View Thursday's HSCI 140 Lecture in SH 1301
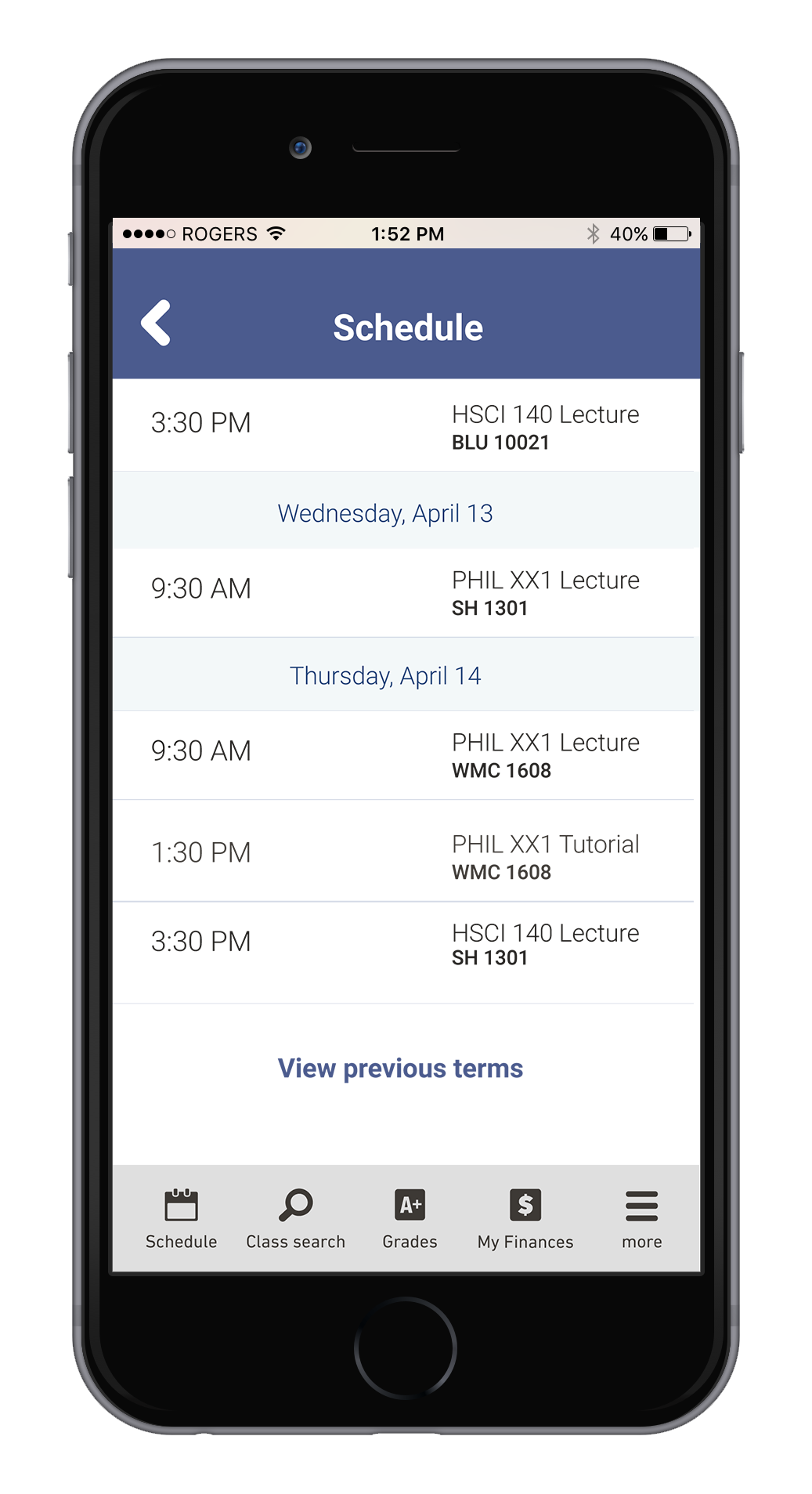812x1494 pixels. click(x=406, y=944)
